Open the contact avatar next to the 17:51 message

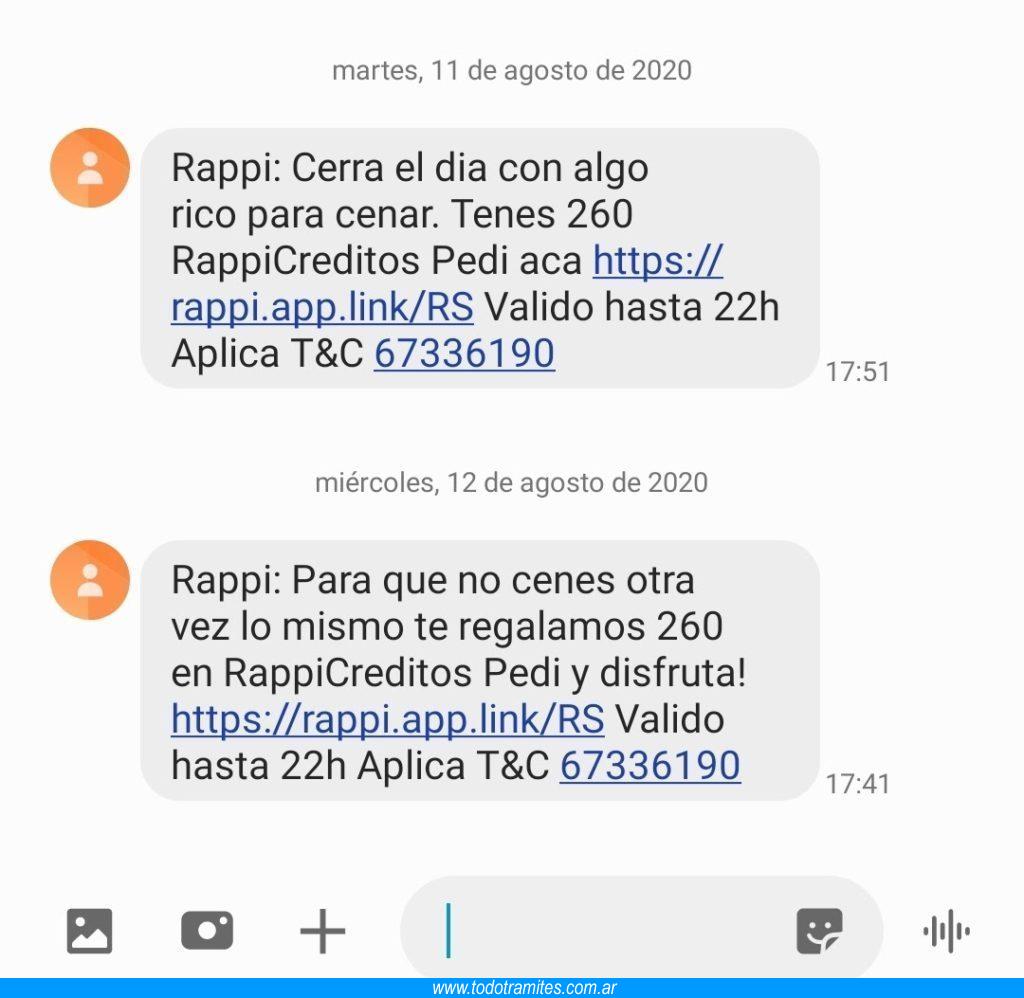pyautogui.click(x=90, y=168)
